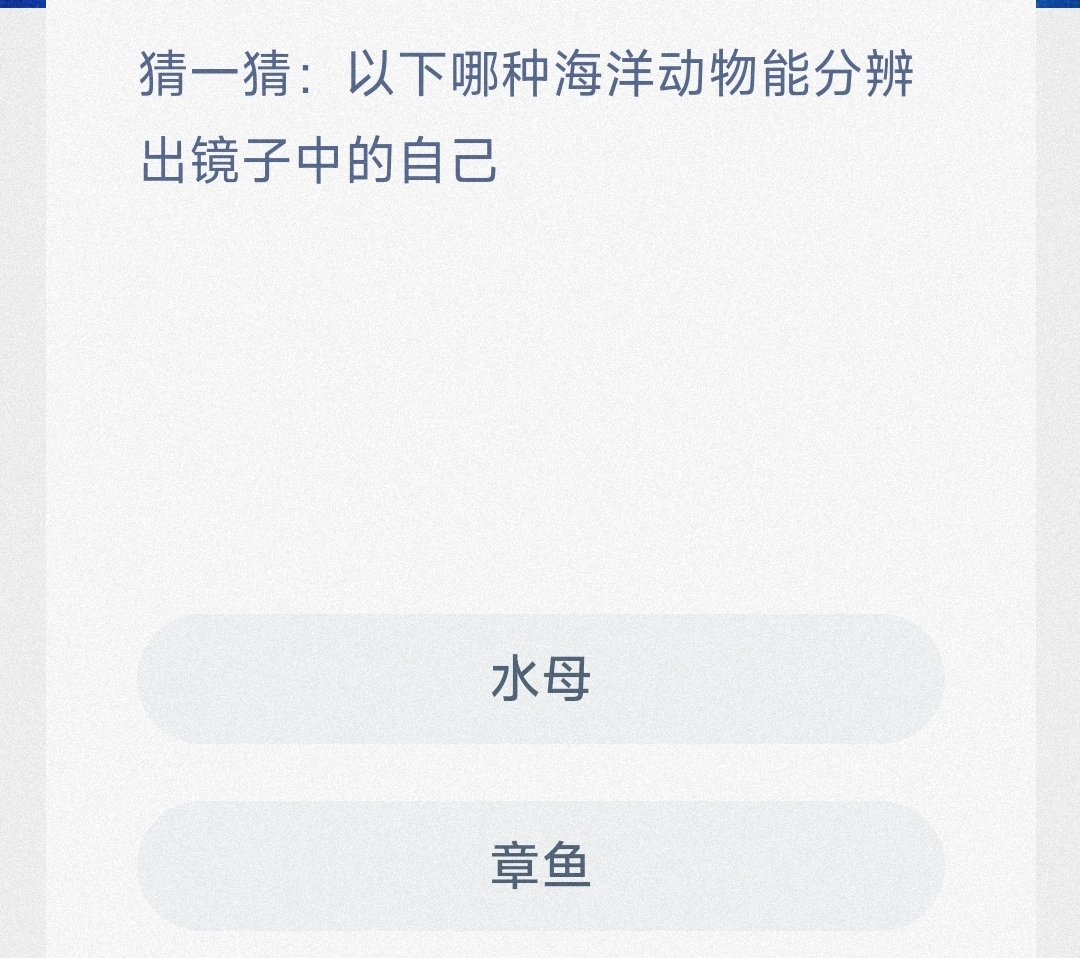The image size is (1080, 958).
Task: Choose 章鱼 as the answer
Action: click(540, 866)
